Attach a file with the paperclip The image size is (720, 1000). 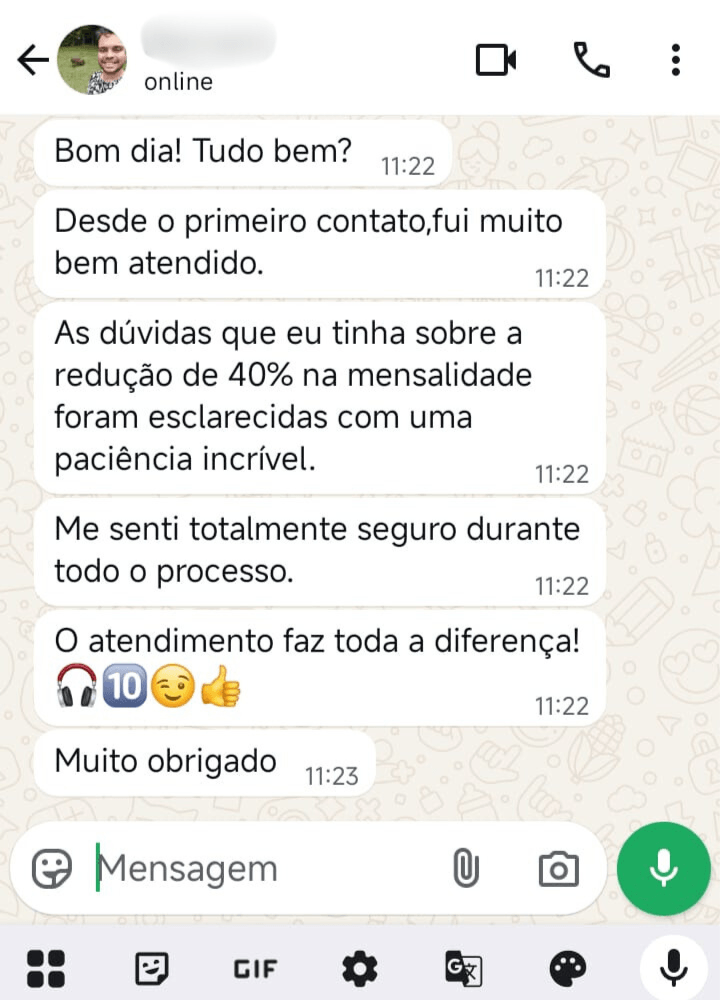coord(465,868)
